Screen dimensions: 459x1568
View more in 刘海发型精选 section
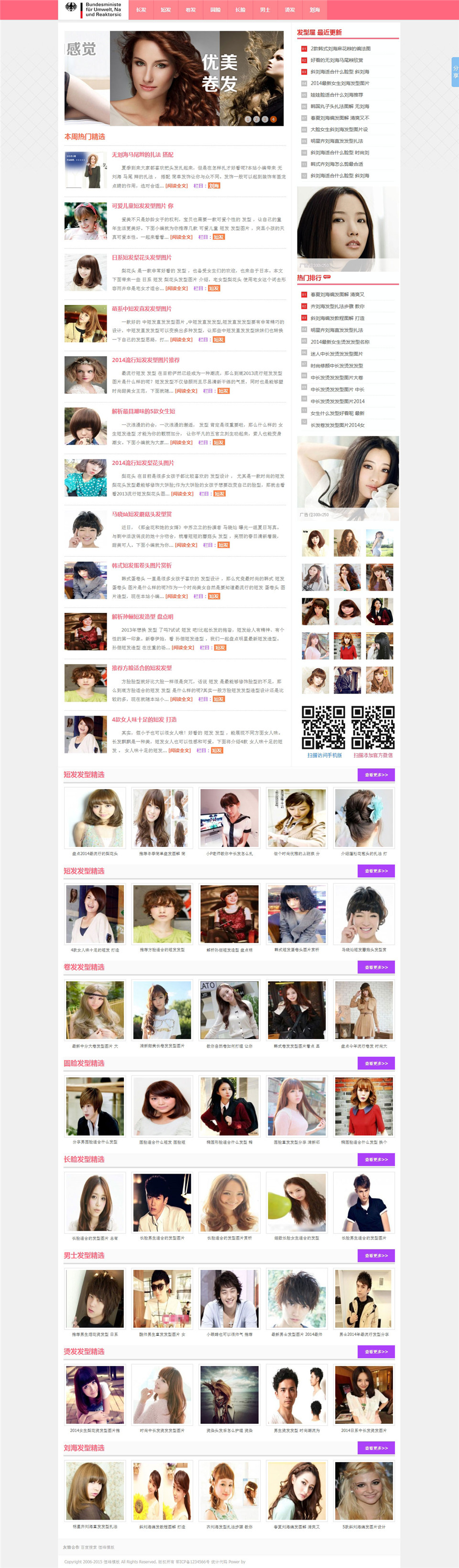tap(376, 1448)
